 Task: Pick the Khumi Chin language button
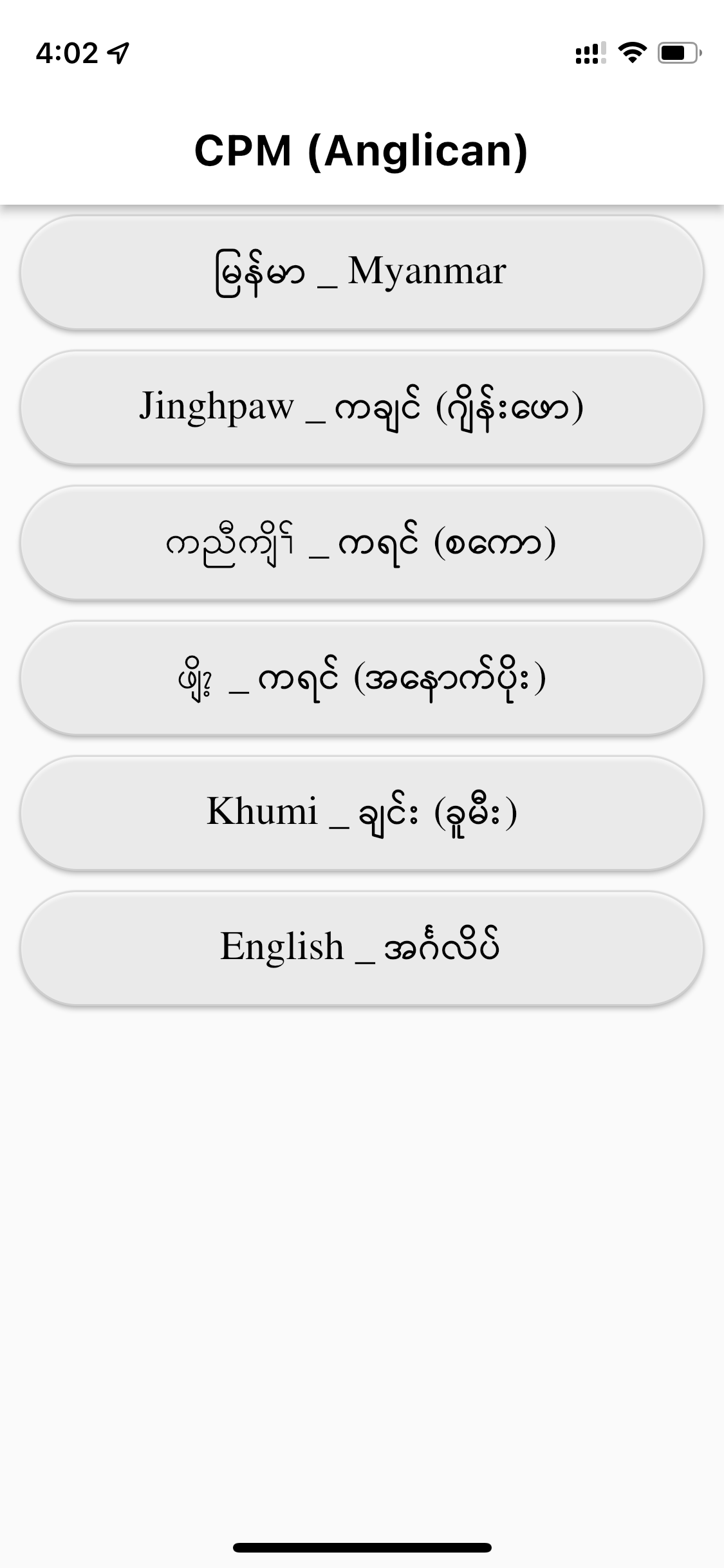pos(362,813)
